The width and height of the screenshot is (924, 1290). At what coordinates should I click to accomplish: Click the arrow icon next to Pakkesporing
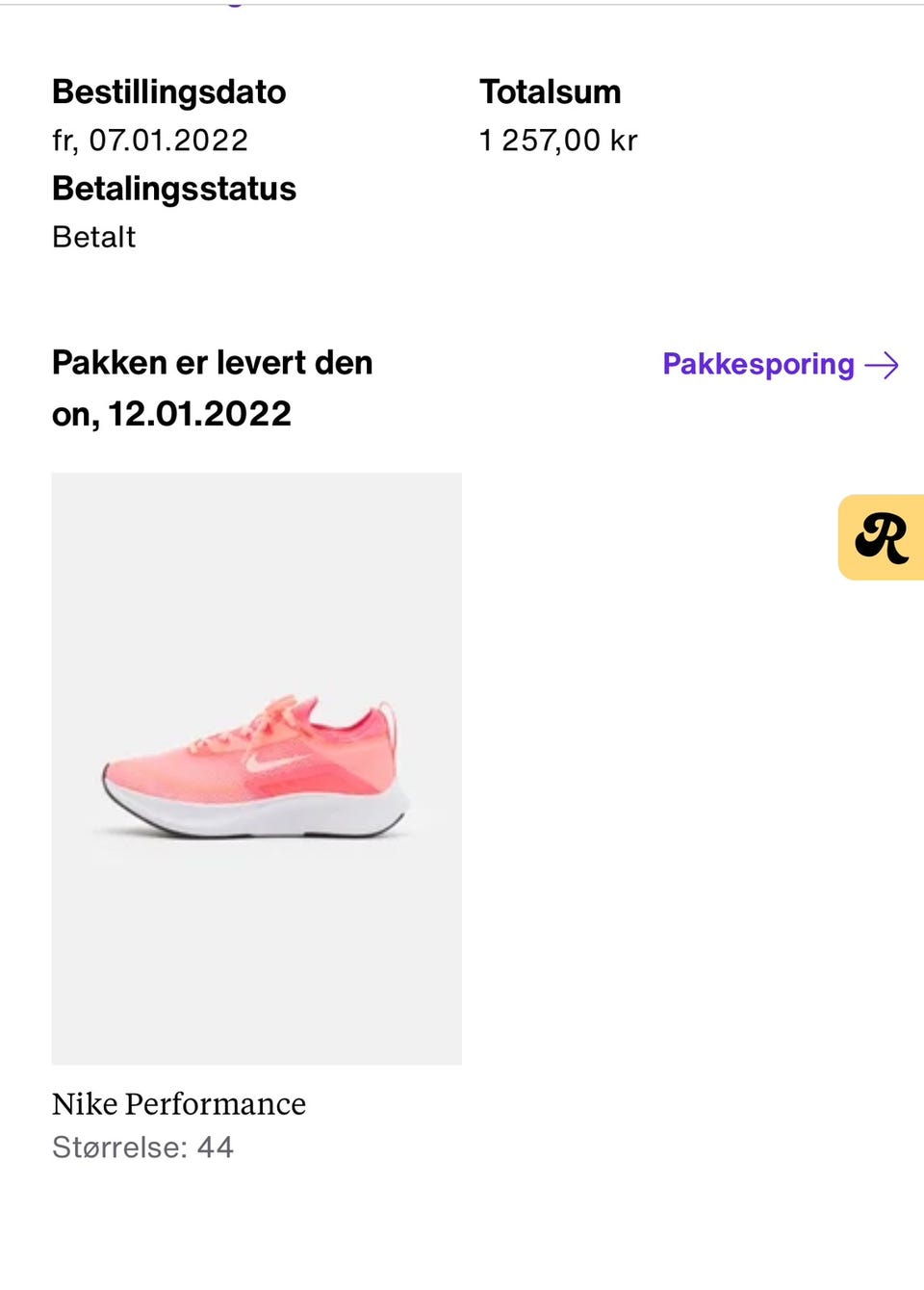click(x=883, y=366)
